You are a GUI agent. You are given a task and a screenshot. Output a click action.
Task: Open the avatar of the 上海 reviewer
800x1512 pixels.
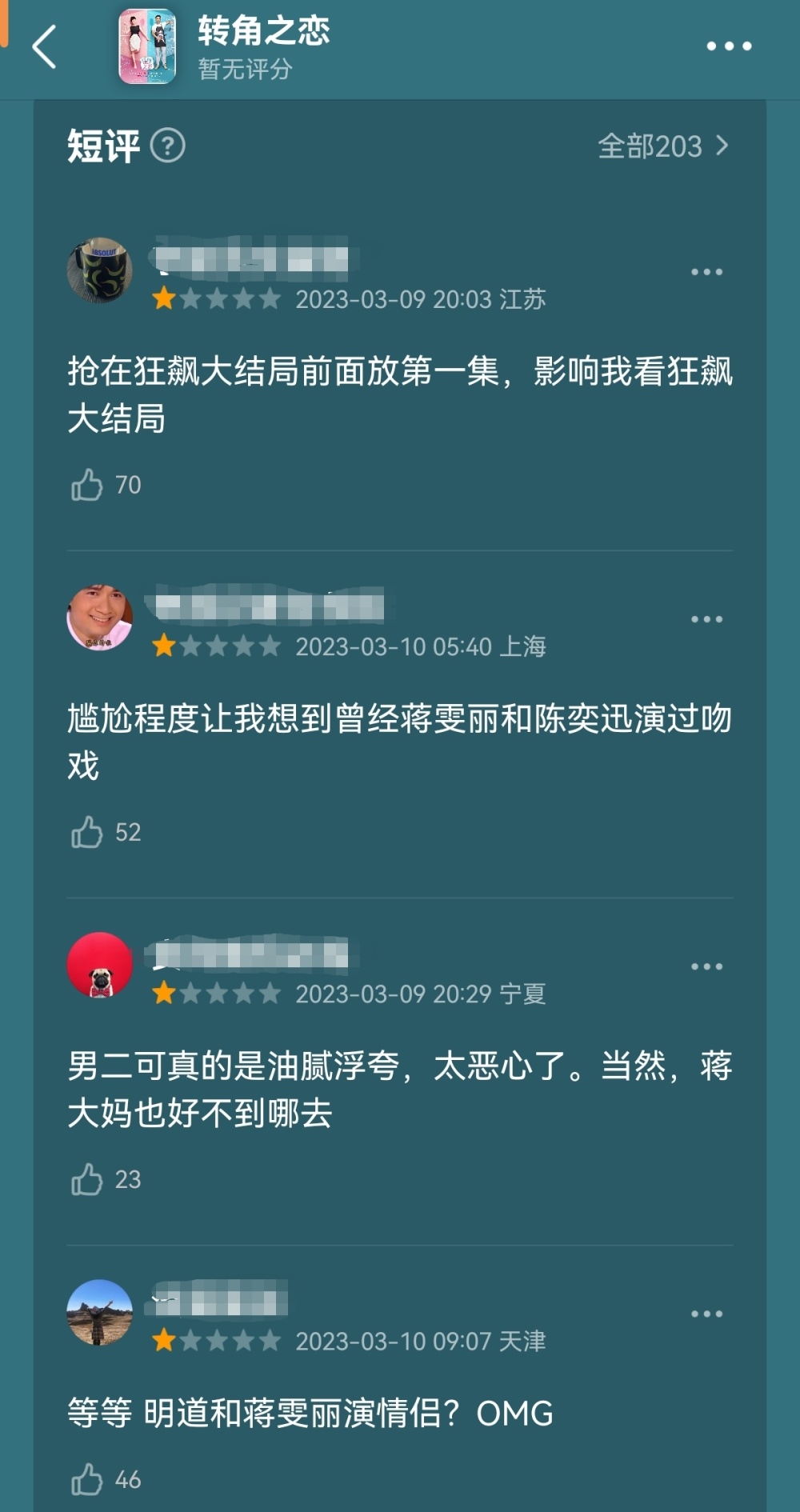pos(99,618)
